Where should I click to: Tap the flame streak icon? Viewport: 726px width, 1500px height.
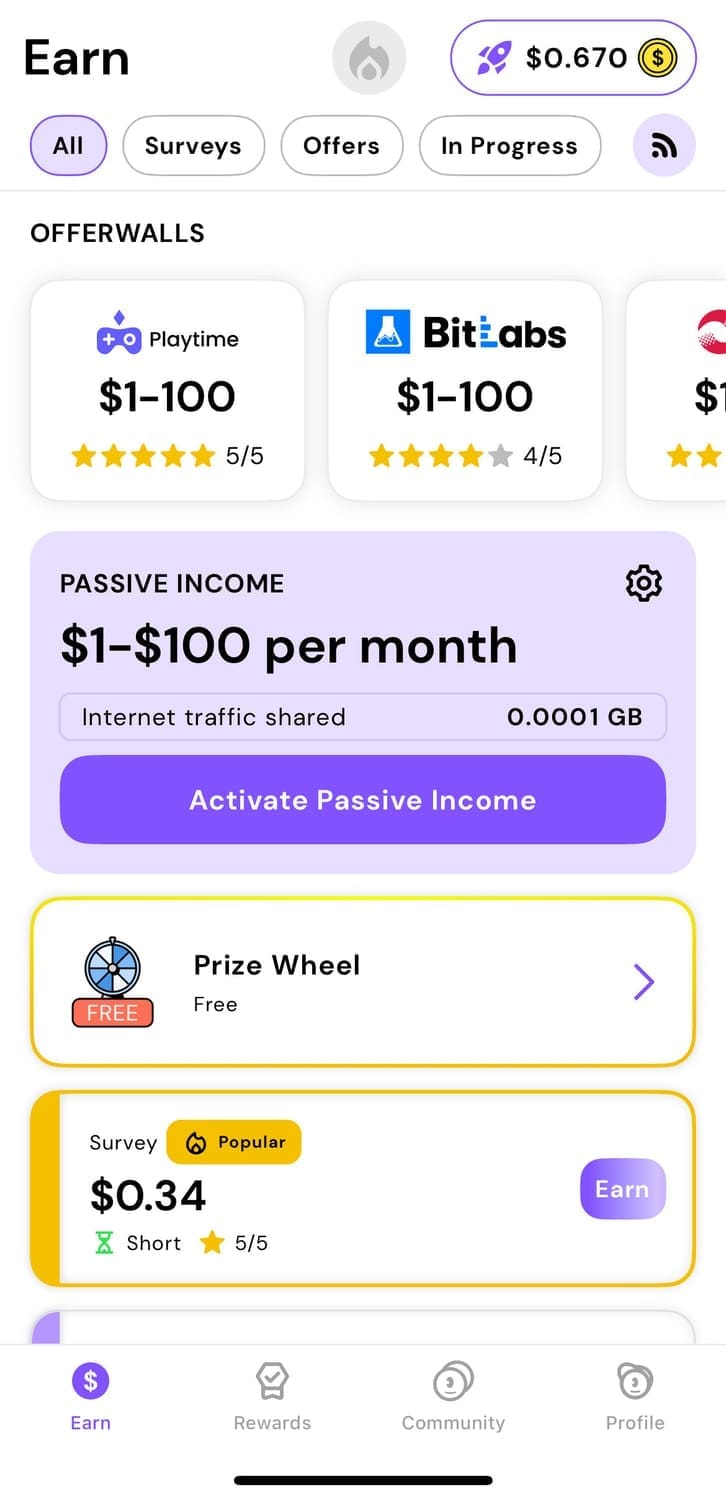[x=368, y=59]
